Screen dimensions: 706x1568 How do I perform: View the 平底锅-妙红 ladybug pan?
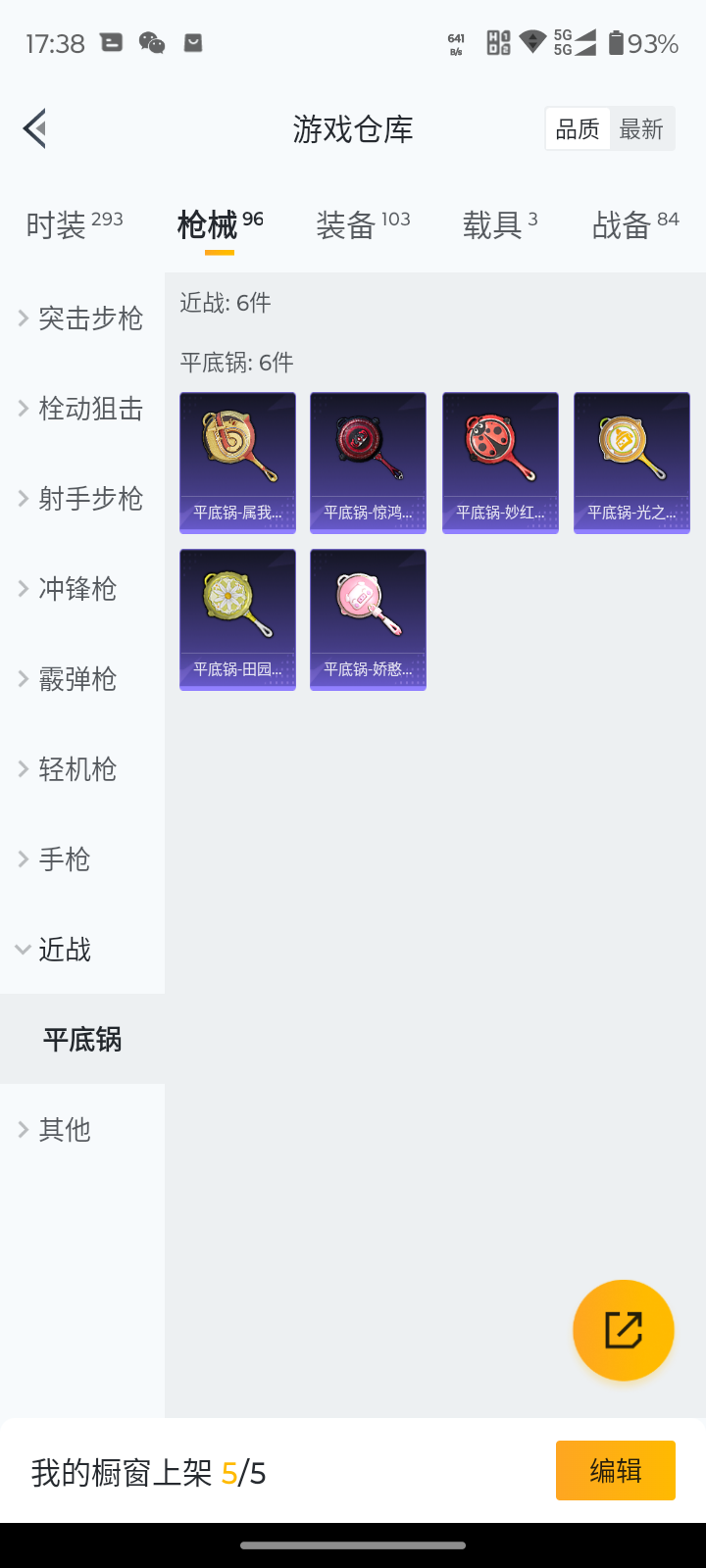pos(500,463)
